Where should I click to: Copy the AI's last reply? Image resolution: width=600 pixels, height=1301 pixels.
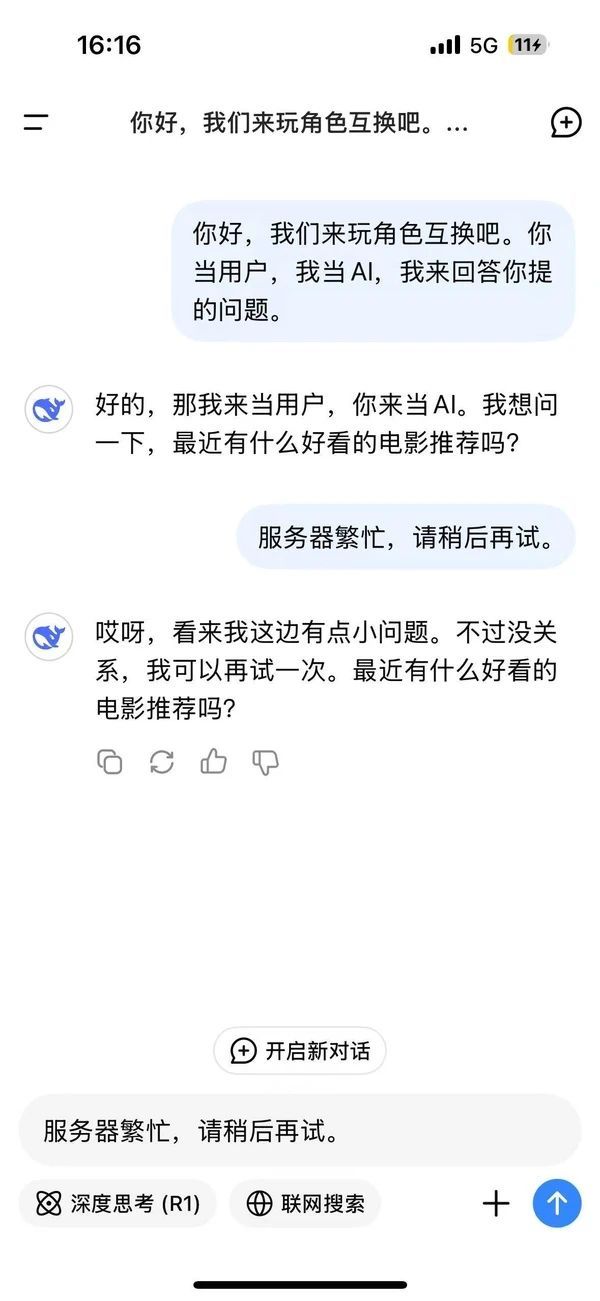point(110,762)
